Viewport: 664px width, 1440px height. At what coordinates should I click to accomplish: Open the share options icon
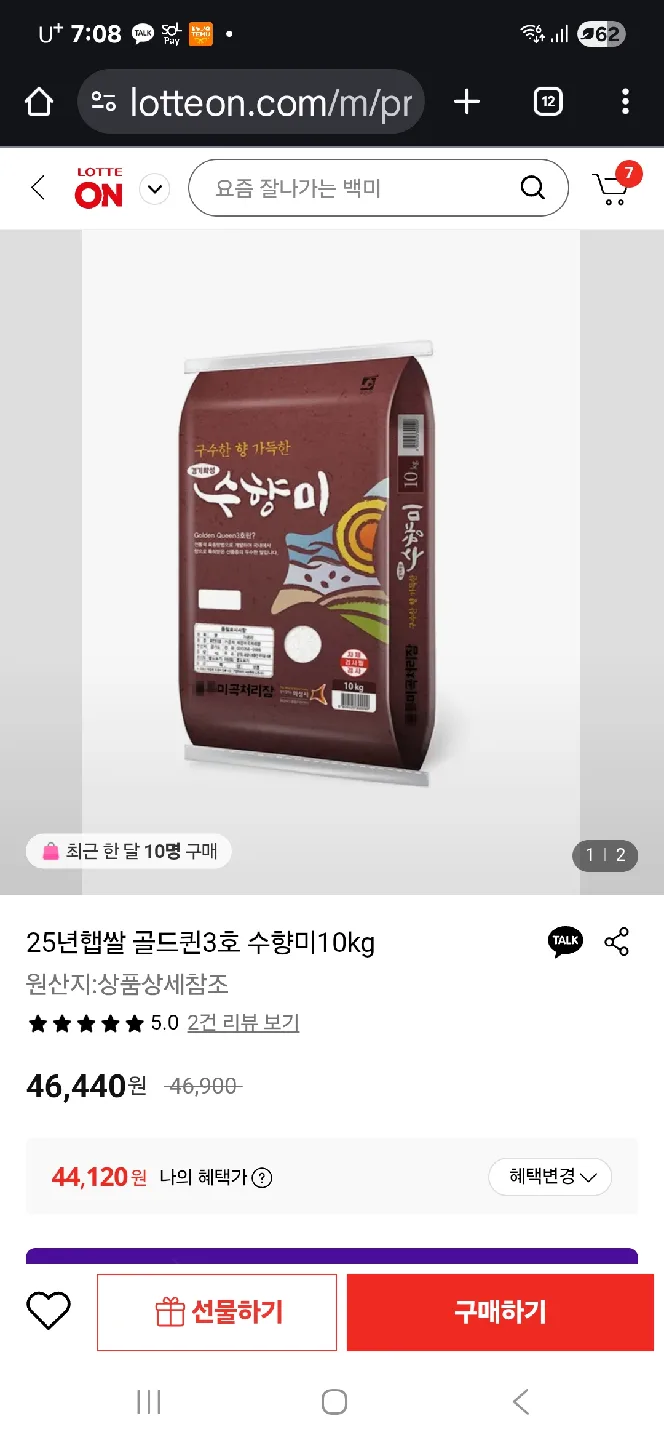[617, 941]
